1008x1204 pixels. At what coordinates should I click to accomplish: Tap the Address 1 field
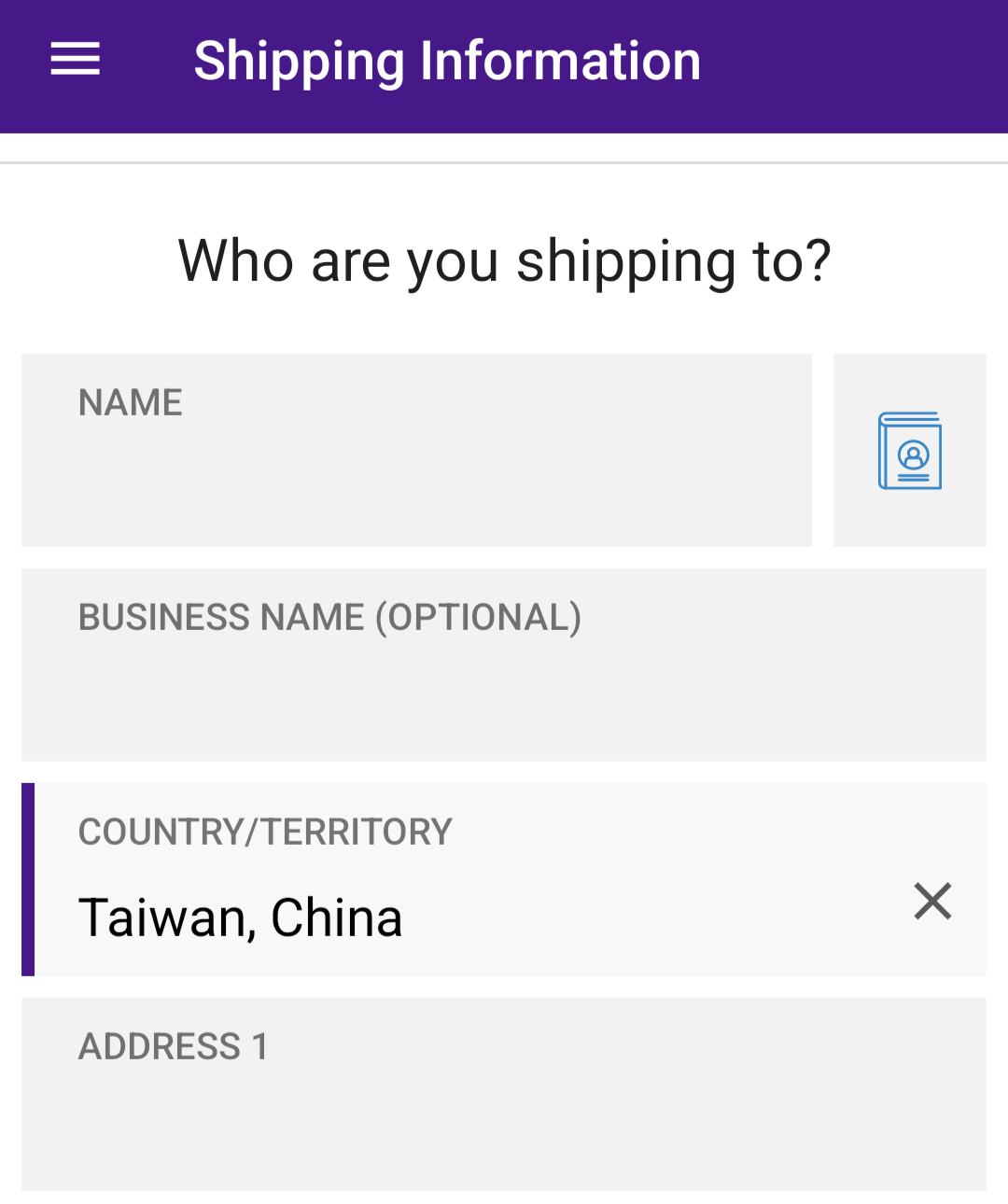(x=504, y=1094)
